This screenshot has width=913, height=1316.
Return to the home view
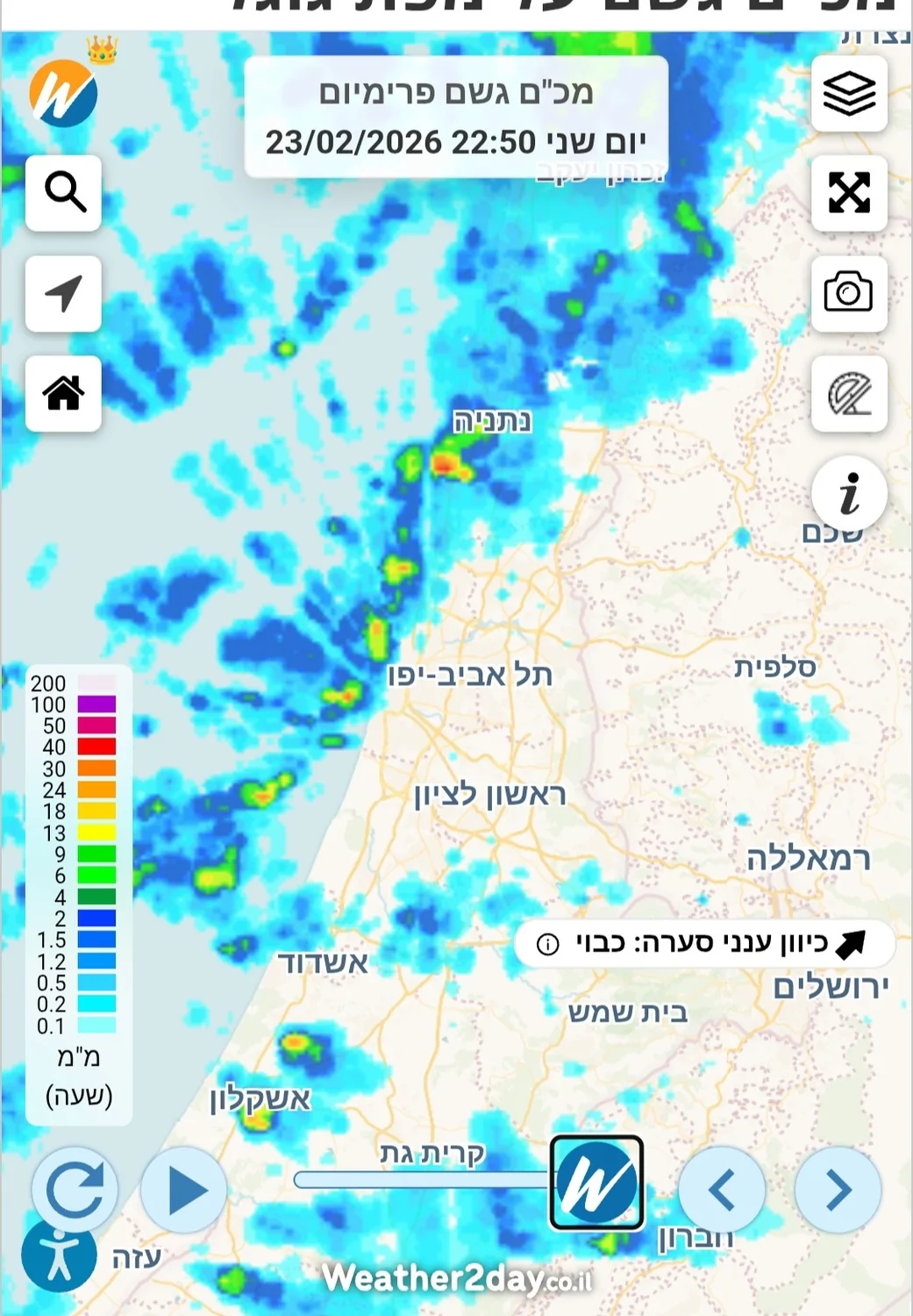coord(64,394)
